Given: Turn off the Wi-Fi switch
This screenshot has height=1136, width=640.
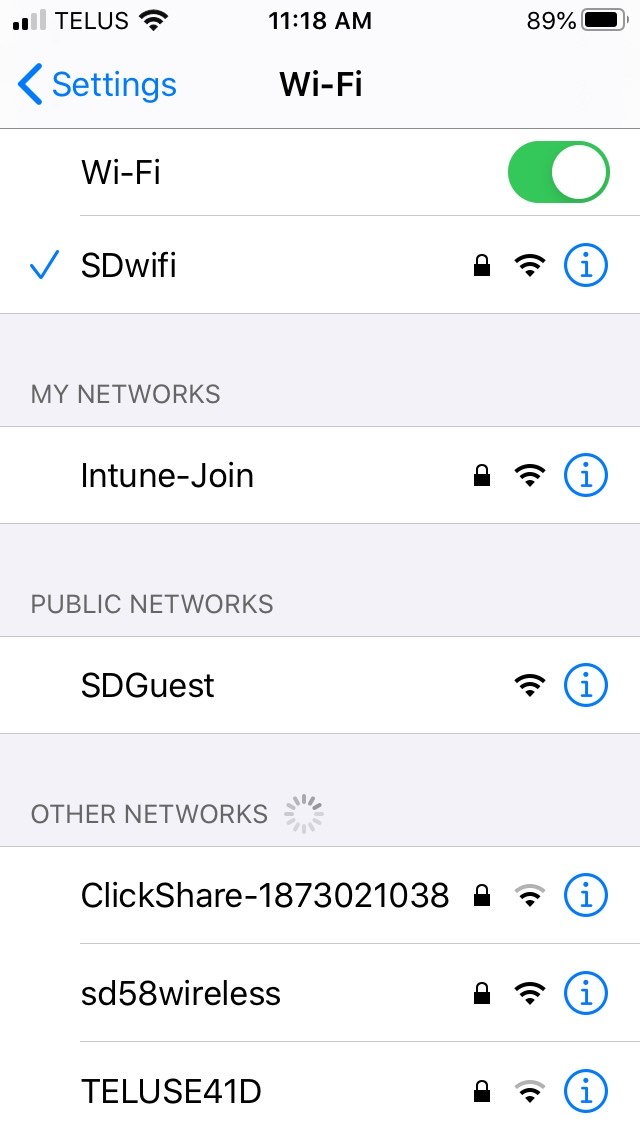Looking at the screenshot, I should 558,172.
